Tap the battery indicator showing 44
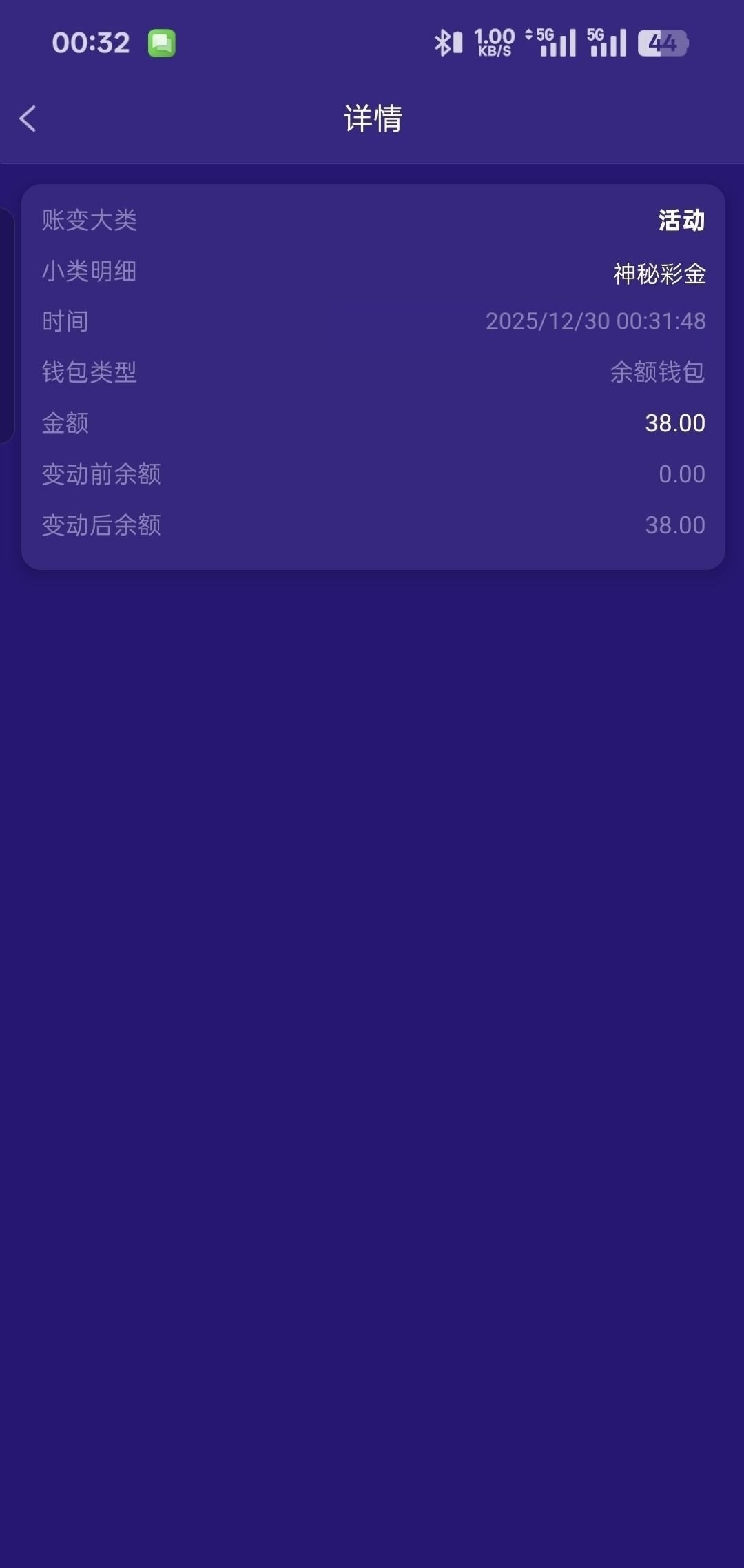The width and height of the screenshot is (744, 1568). click(663, 42)
